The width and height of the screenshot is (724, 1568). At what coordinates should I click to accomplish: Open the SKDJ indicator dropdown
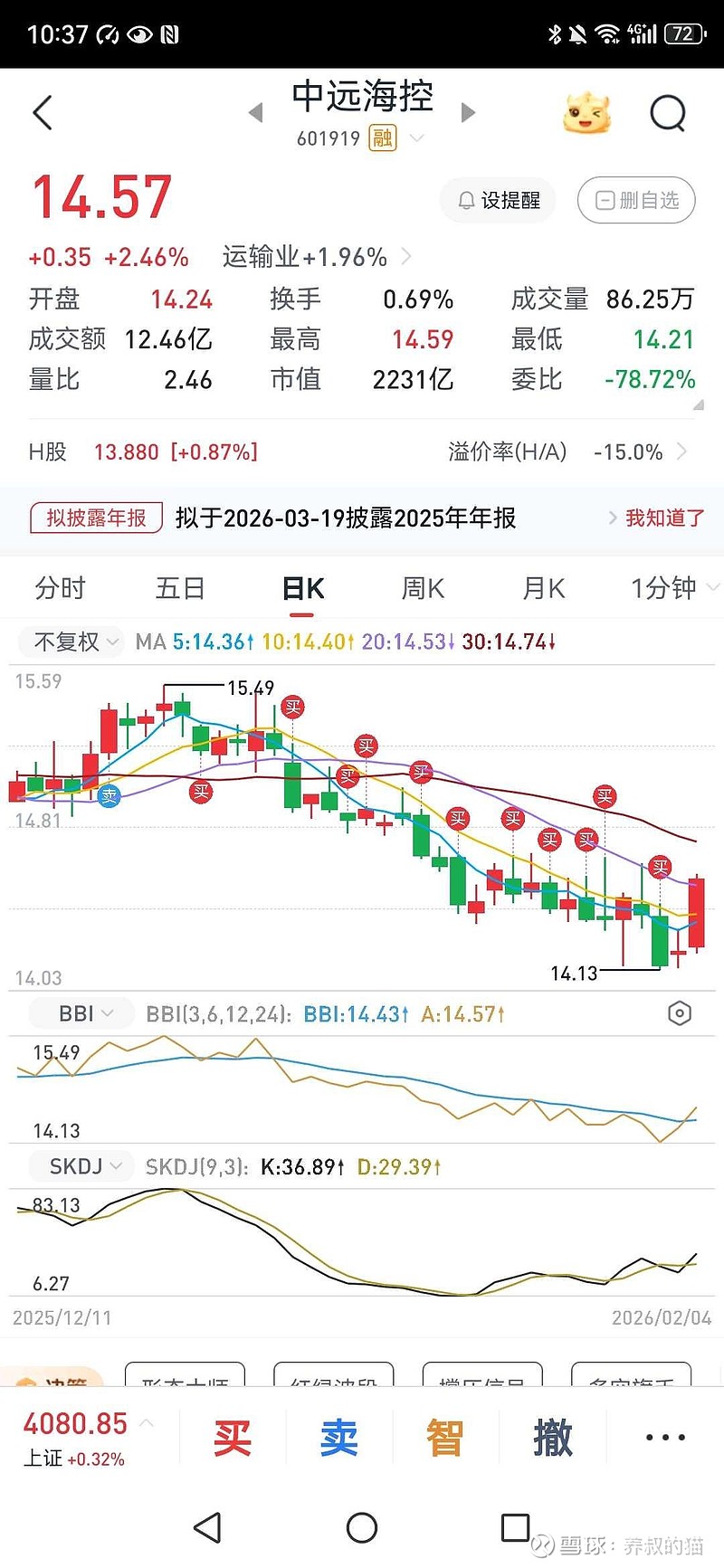[81, 1166]
